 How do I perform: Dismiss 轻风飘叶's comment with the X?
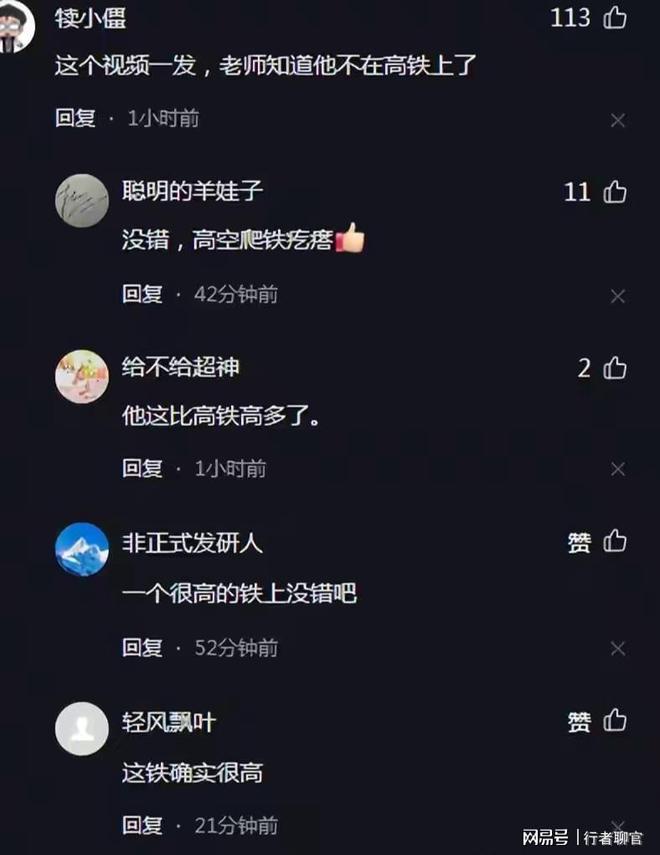click(618, 826)
